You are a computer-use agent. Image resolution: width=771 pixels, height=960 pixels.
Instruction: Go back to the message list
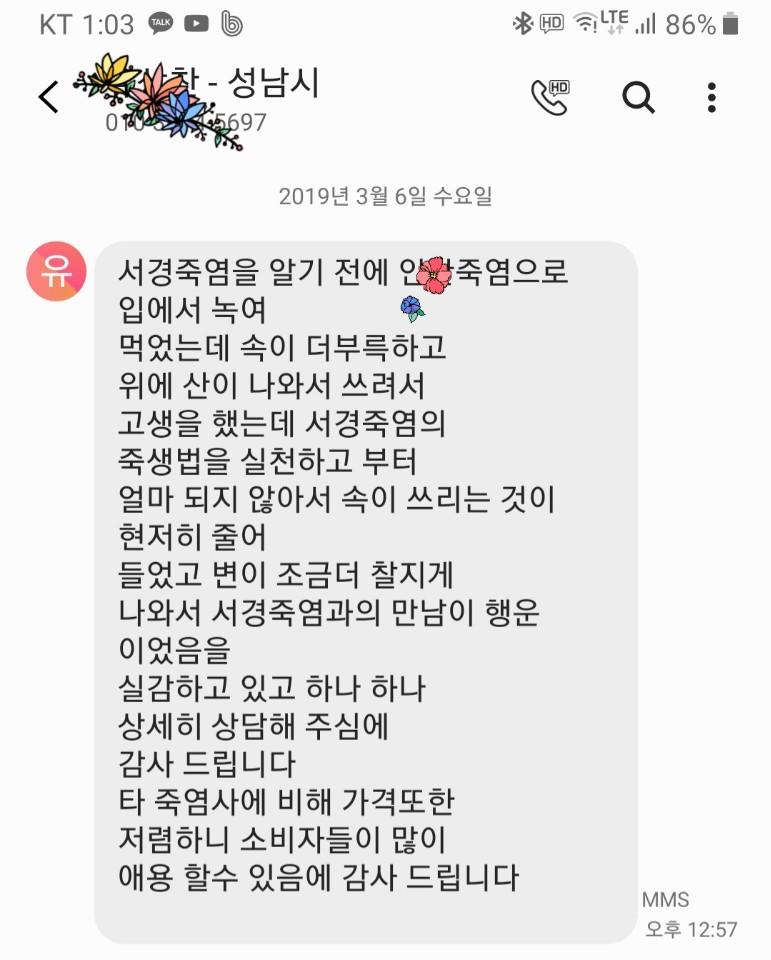48,97
